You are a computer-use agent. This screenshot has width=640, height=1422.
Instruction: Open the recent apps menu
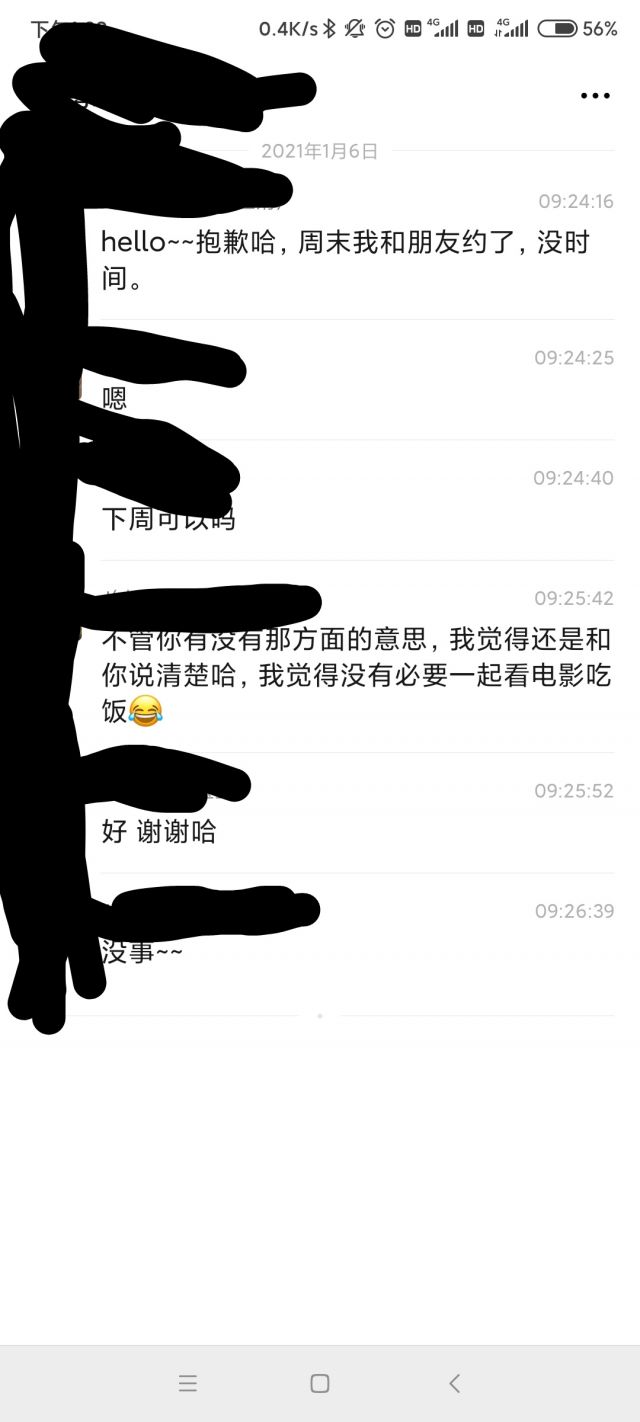click(187, 1383)
